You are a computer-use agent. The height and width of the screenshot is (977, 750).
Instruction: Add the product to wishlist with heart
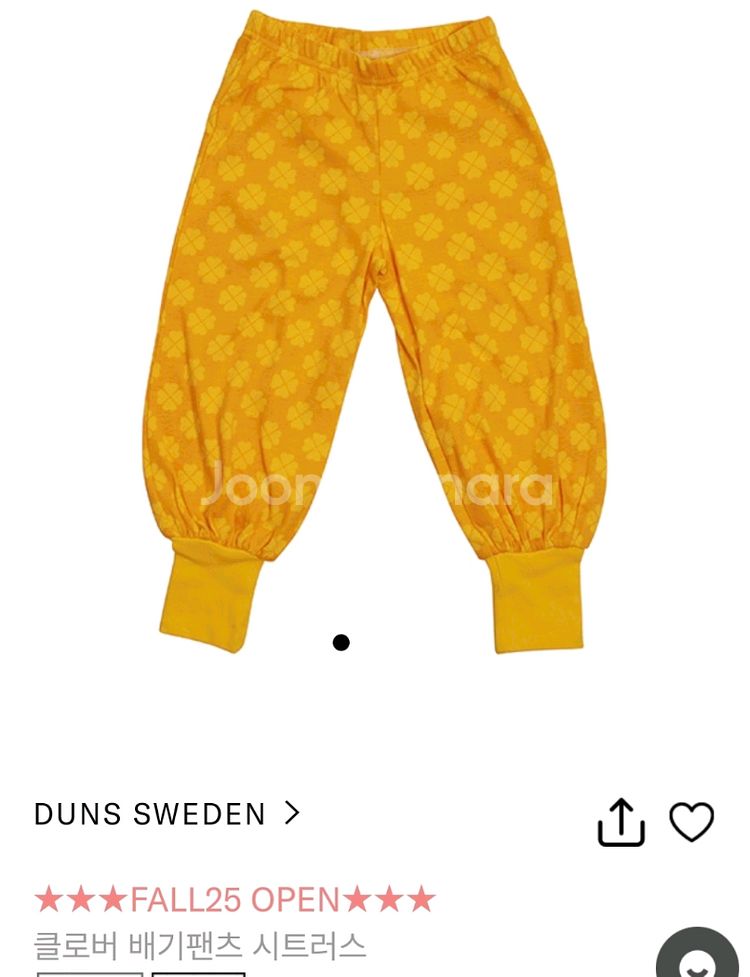point(691,822)
